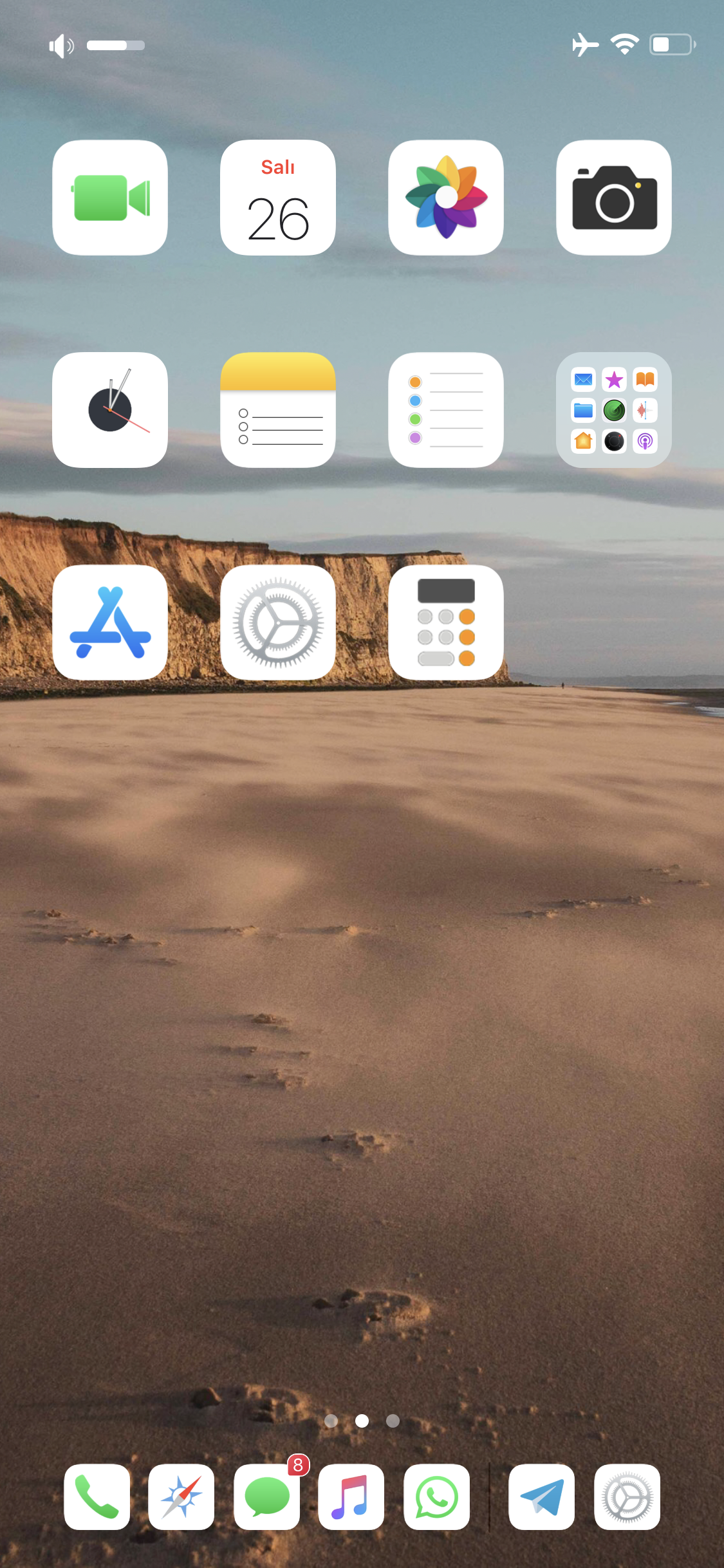The width and height of the screenshot is (724, 1568).
Task: Open Messages with 8 unread badge
Action: tap(266, 1497)
